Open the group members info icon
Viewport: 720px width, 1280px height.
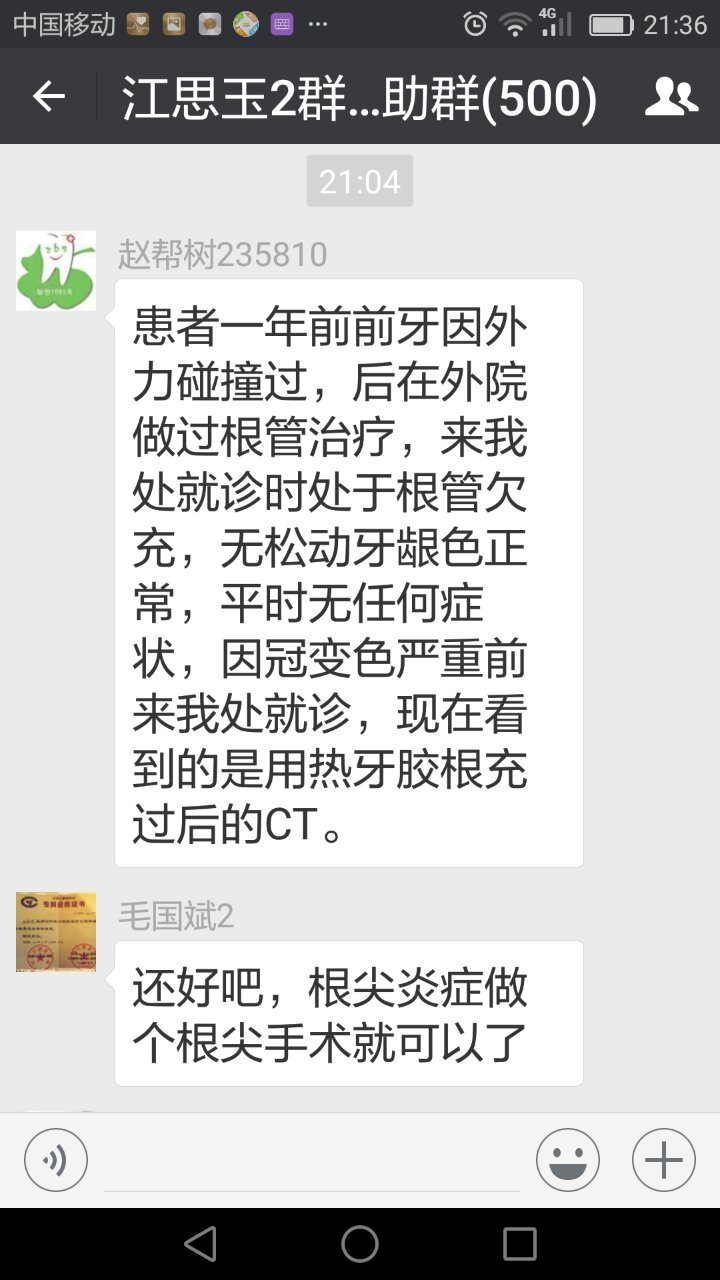671,97
